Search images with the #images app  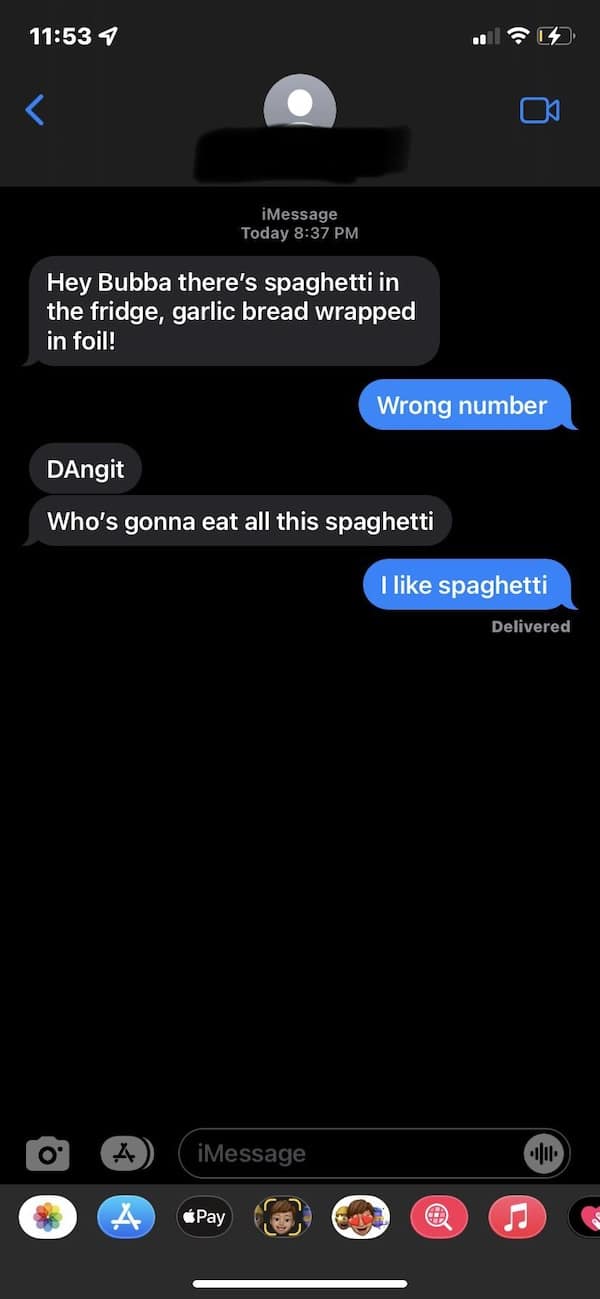439,1217
